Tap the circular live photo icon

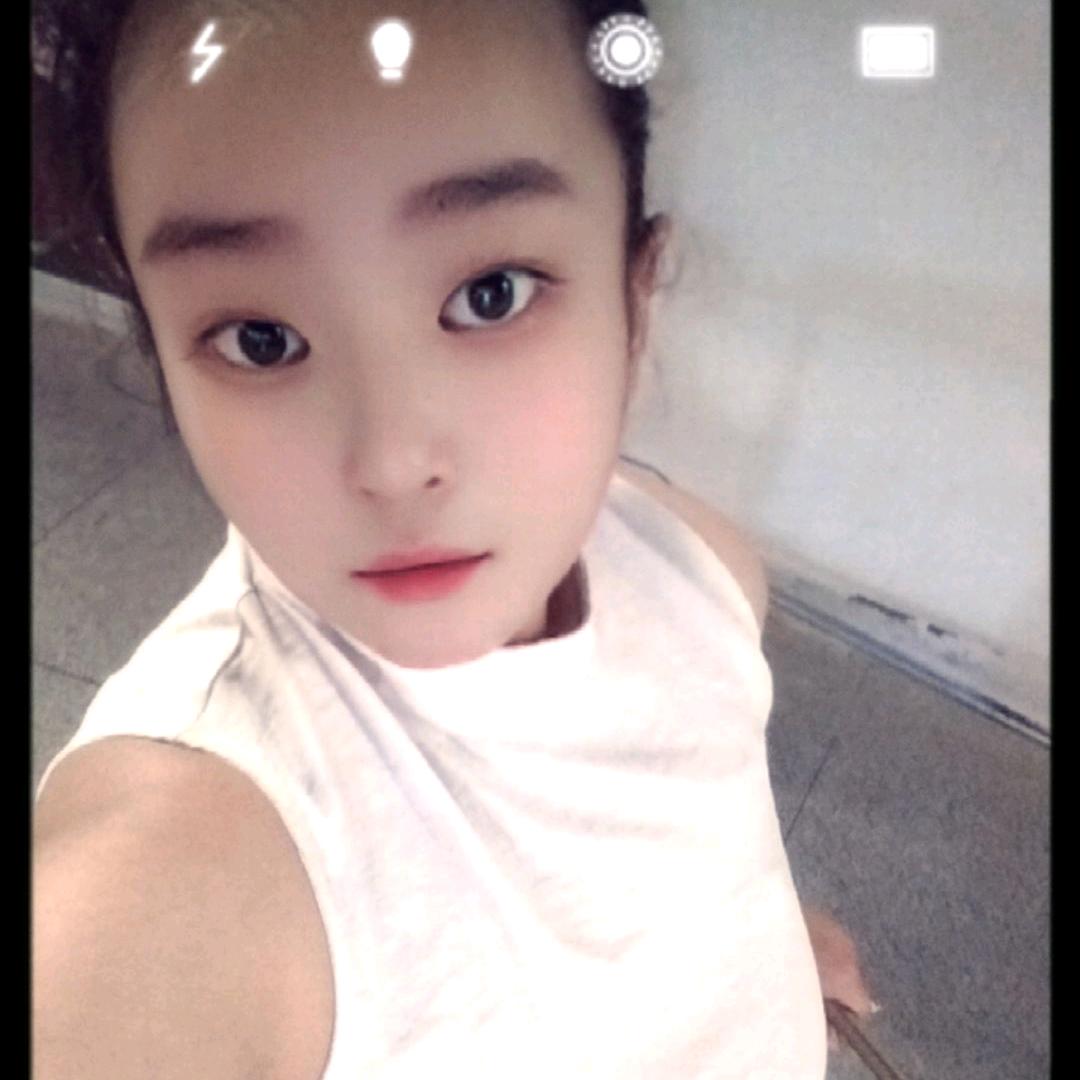625,51
